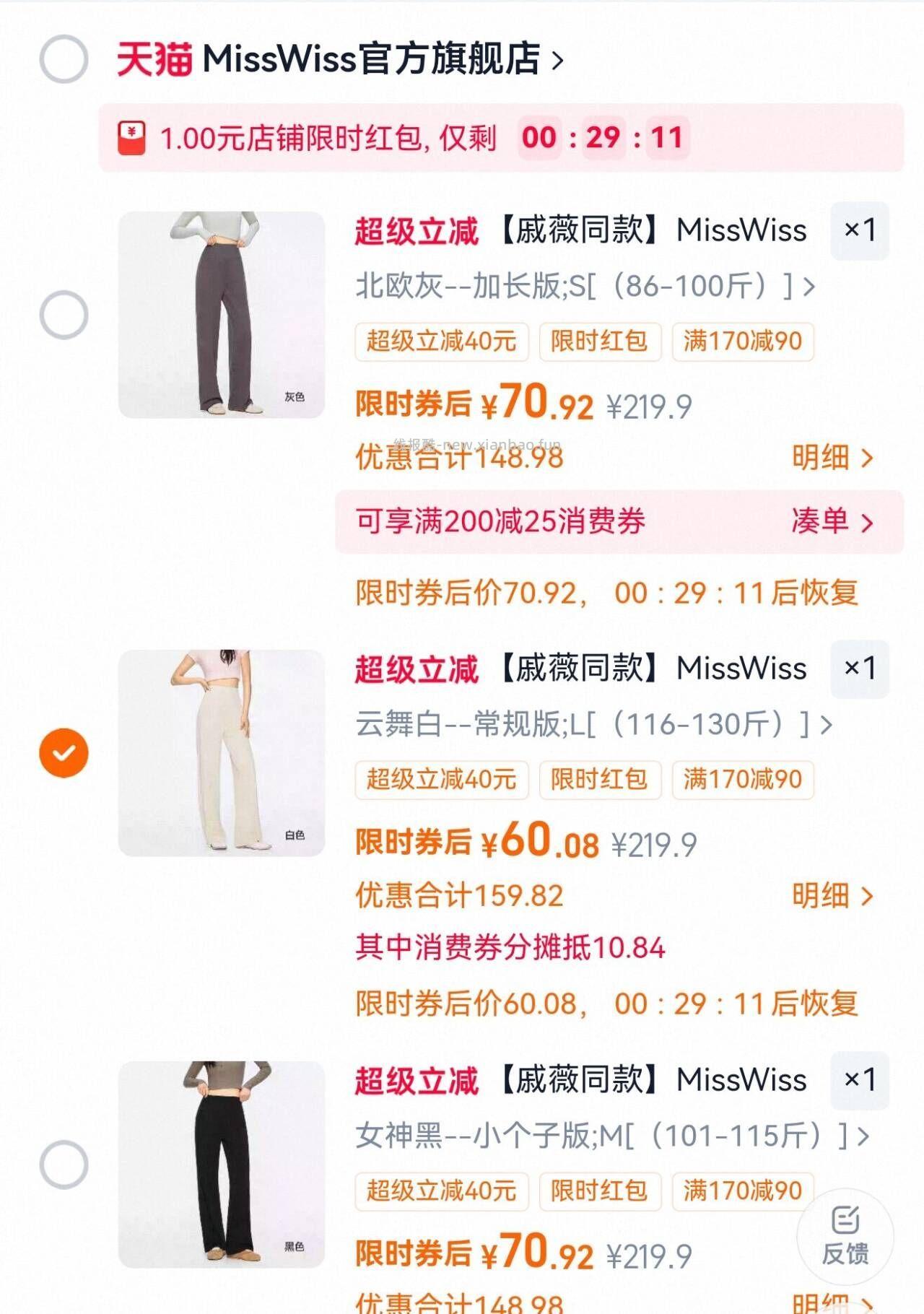The image size is (924, 1314).
Task: Click the 满170减90 coupon tag
Action: point(741,341)
